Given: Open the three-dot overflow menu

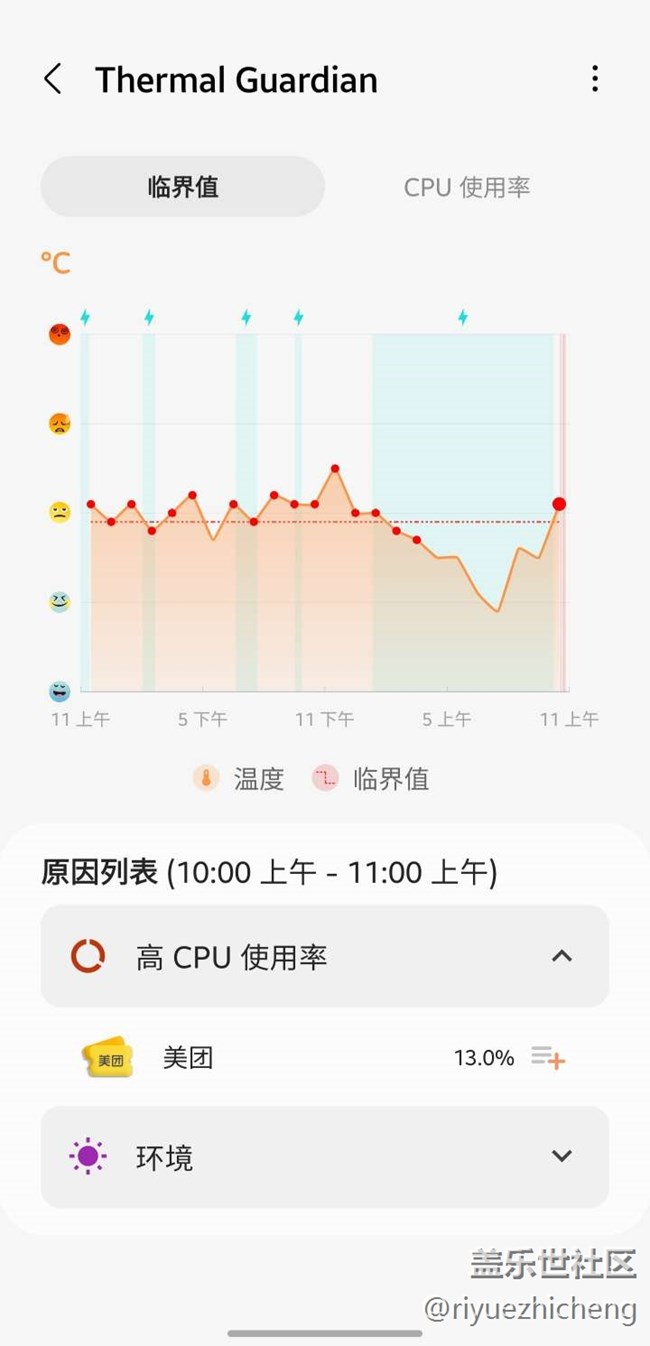Looking at the screenshot, I should point(595,79).
